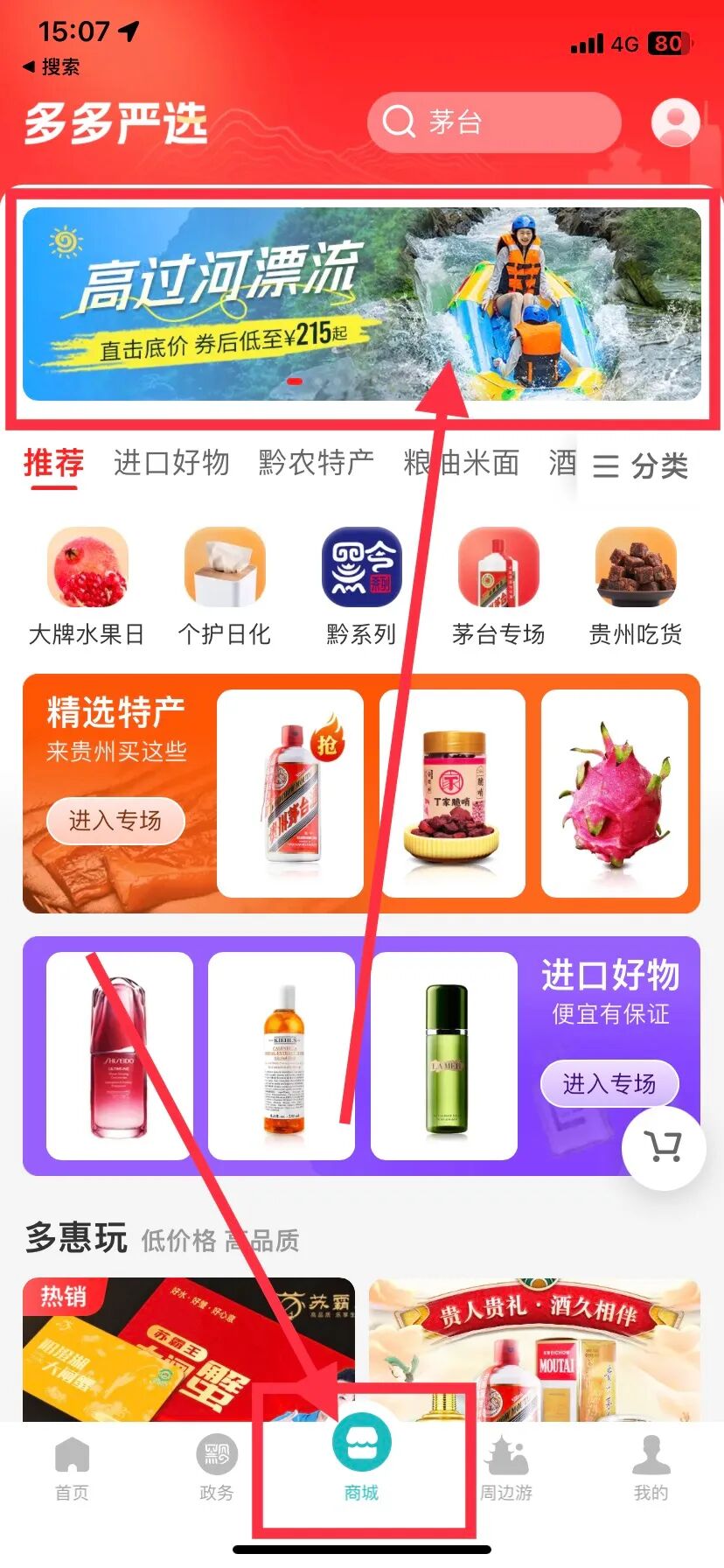Open the 大牌水果日 shortcut
724x1568 pixels.
pyautogui.click(x=87, y=586)
